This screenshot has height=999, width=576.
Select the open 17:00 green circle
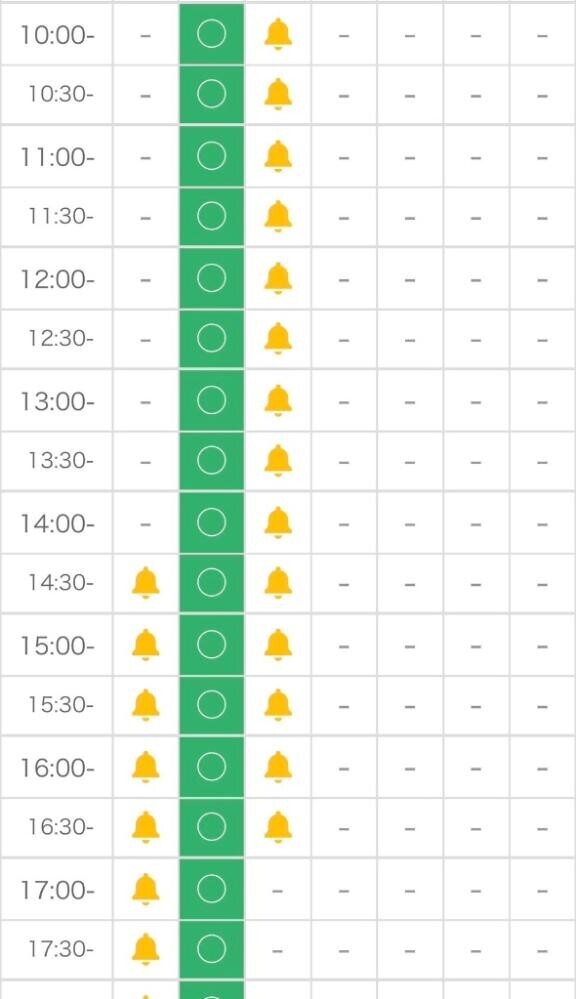[212, 889]
